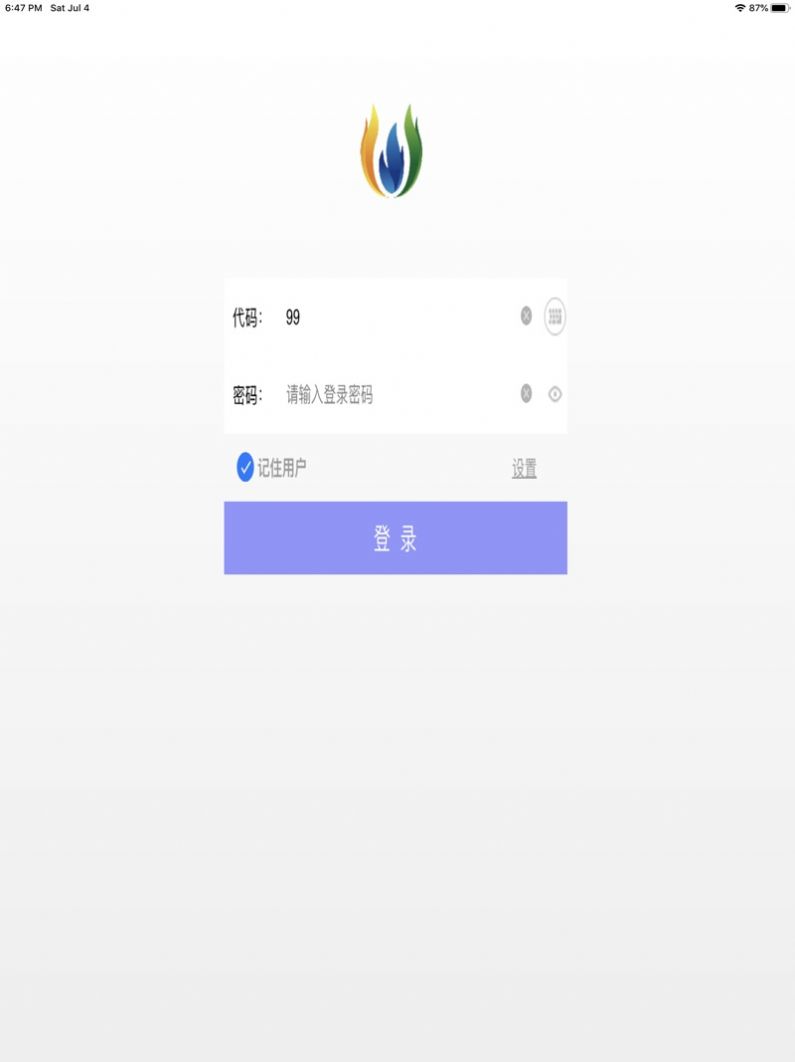795x1062 pixels.
Task: Select the circled keypad icon in code row
Action: (x=555, y=317)
